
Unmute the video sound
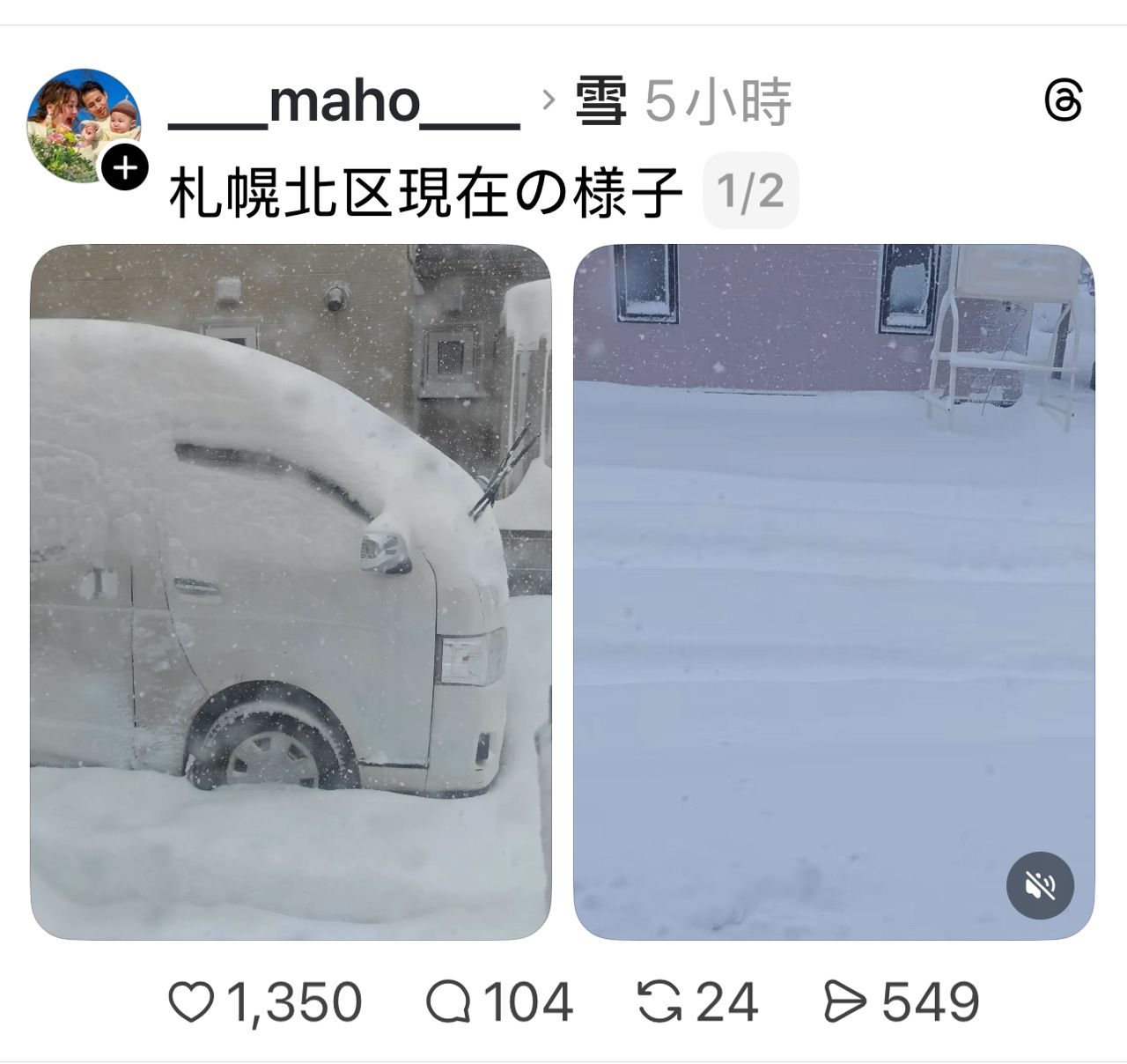click(1040, 885)
